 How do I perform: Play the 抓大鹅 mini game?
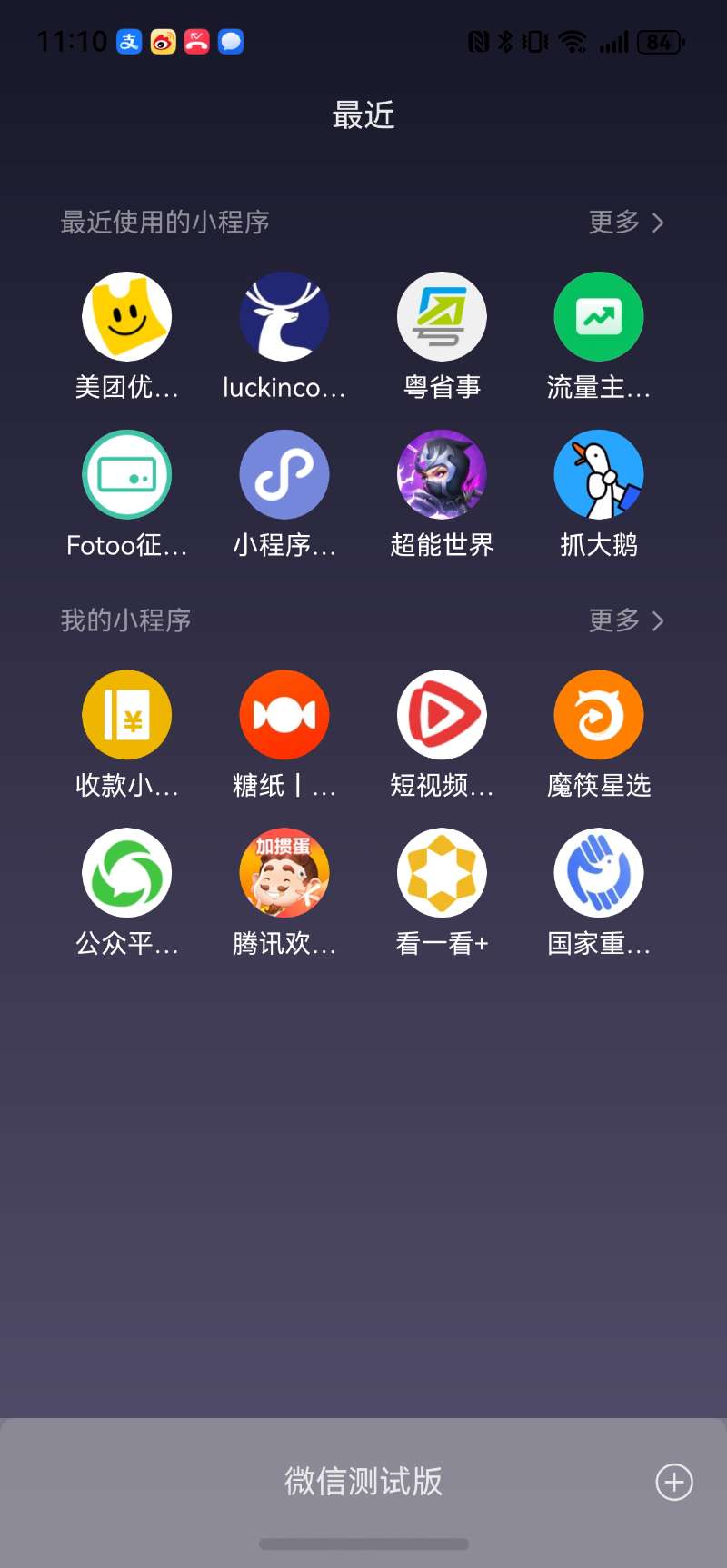pyautogui.click(x=599, y=475)
